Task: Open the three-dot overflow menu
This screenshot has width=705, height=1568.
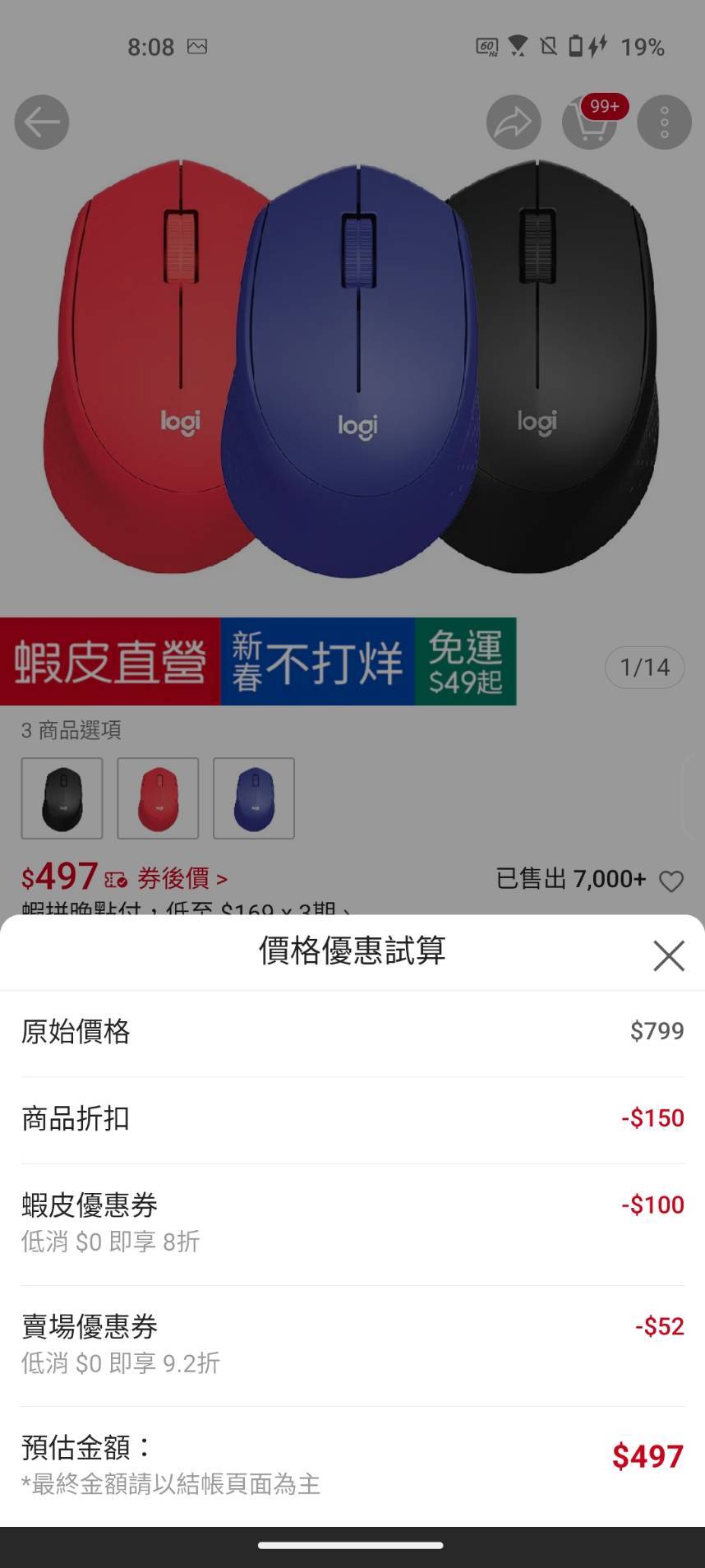Action: pyautogui.click(x=664, y=123)
